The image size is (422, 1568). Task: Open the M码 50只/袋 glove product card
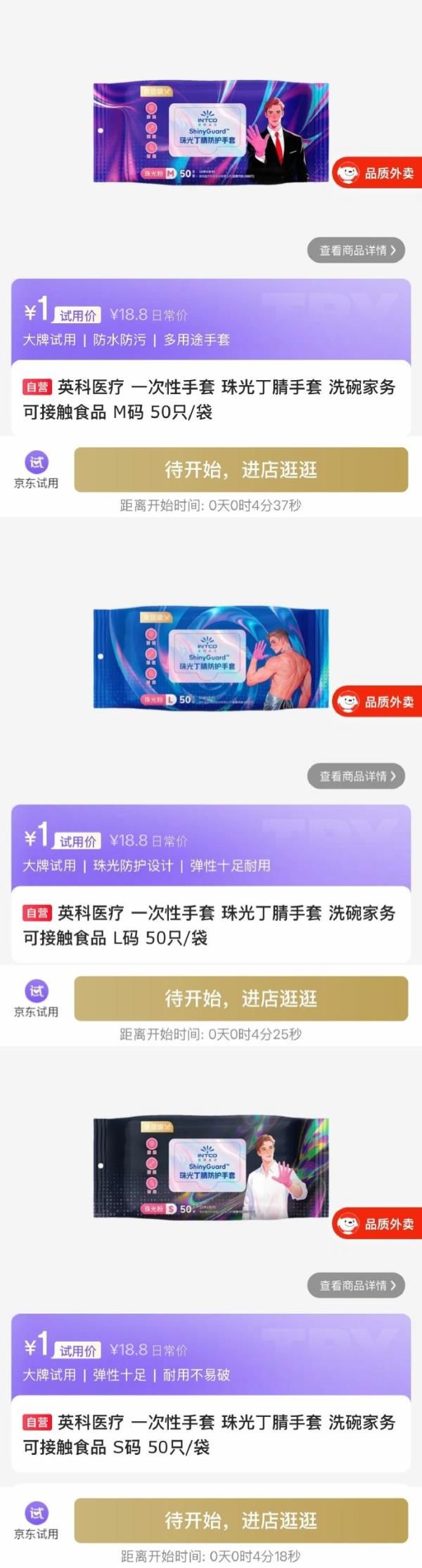click(211, 399)
